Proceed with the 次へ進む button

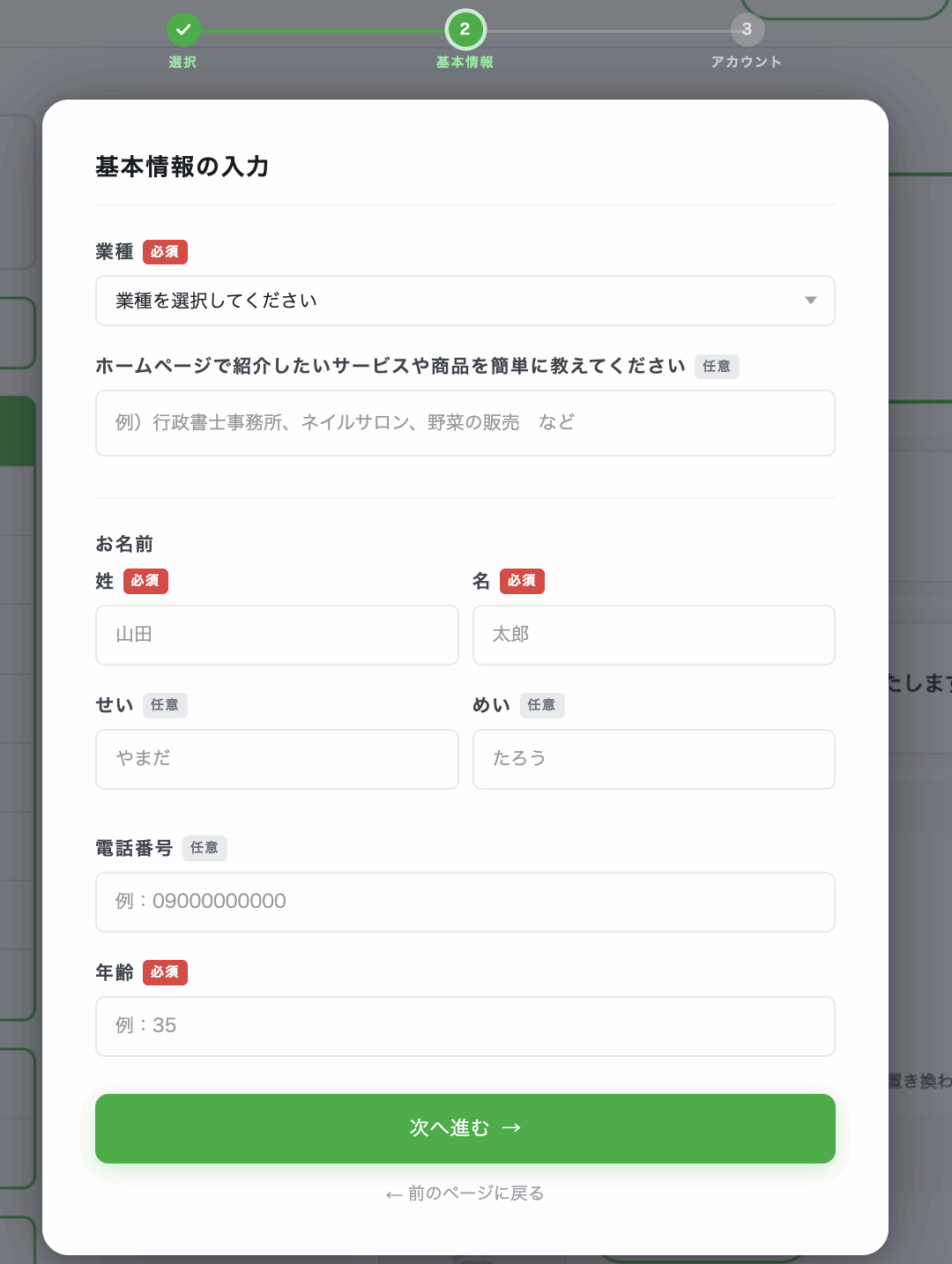coord(465,1129)
